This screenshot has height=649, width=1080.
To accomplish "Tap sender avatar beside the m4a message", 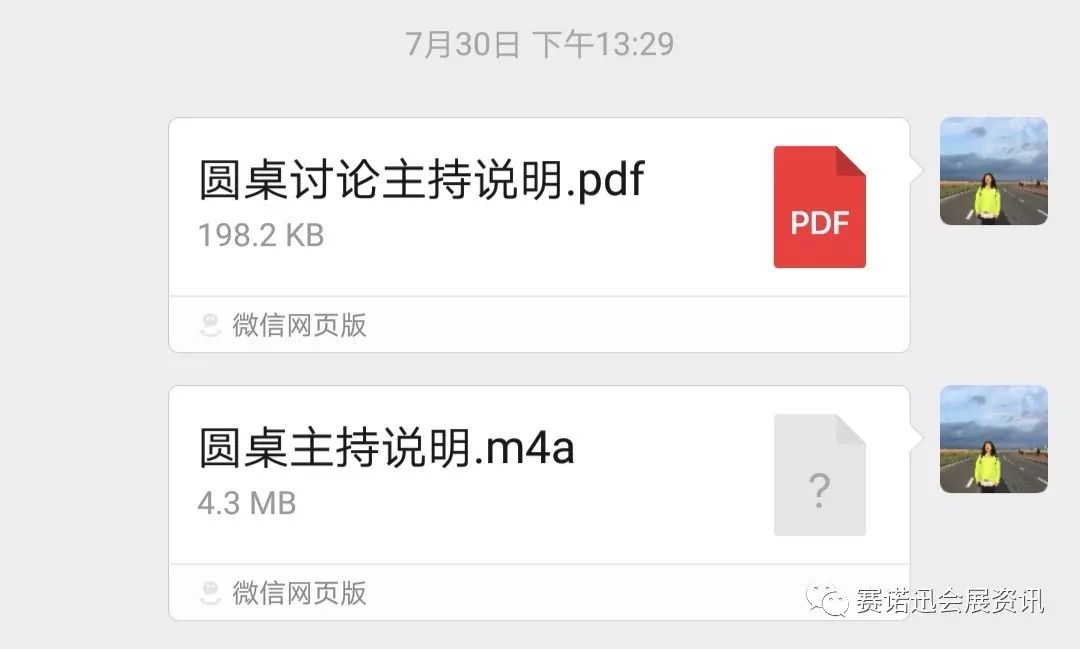I will [x=993, y=439].
